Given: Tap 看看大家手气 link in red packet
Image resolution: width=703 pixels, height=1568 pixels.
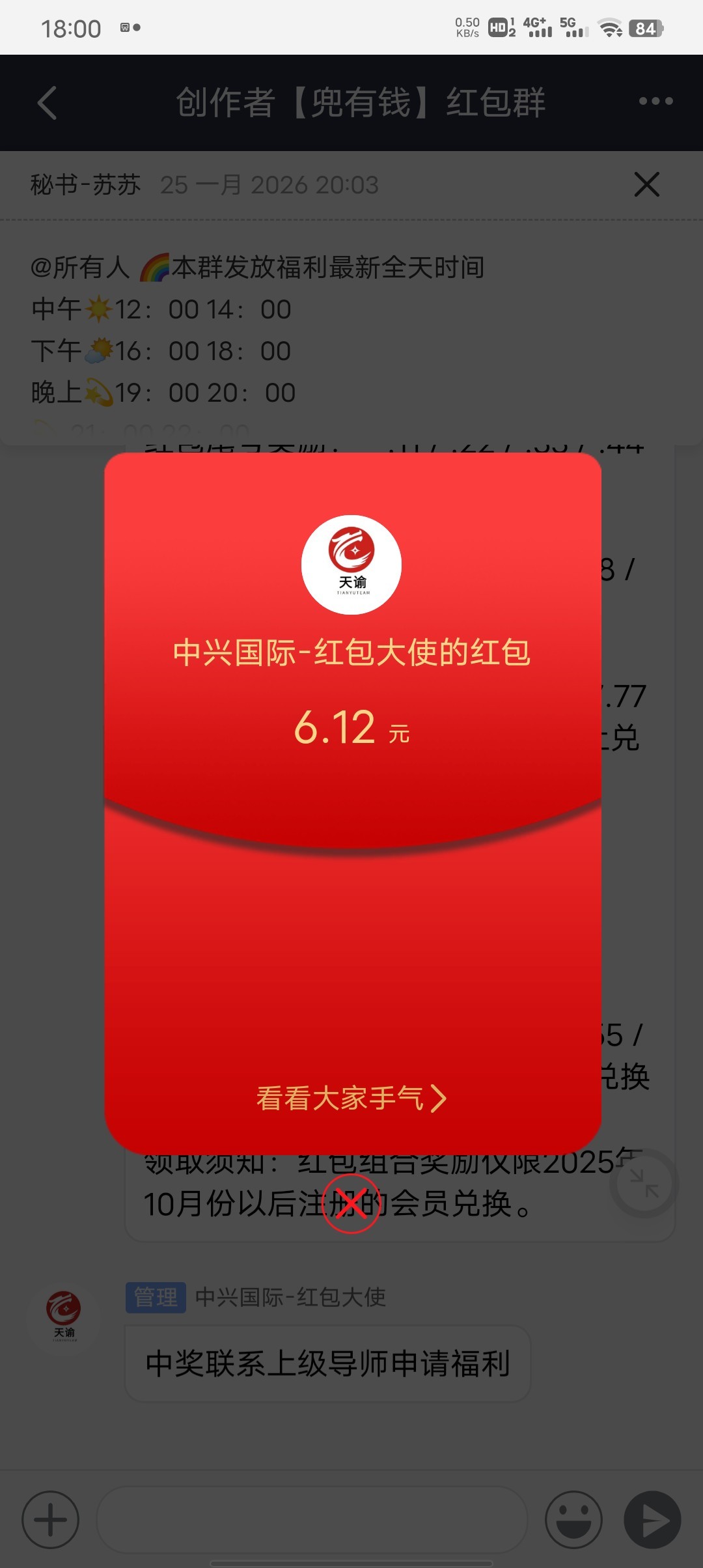Looking at the screenshot, I should pyautogui.click(x=351, y=1098).
